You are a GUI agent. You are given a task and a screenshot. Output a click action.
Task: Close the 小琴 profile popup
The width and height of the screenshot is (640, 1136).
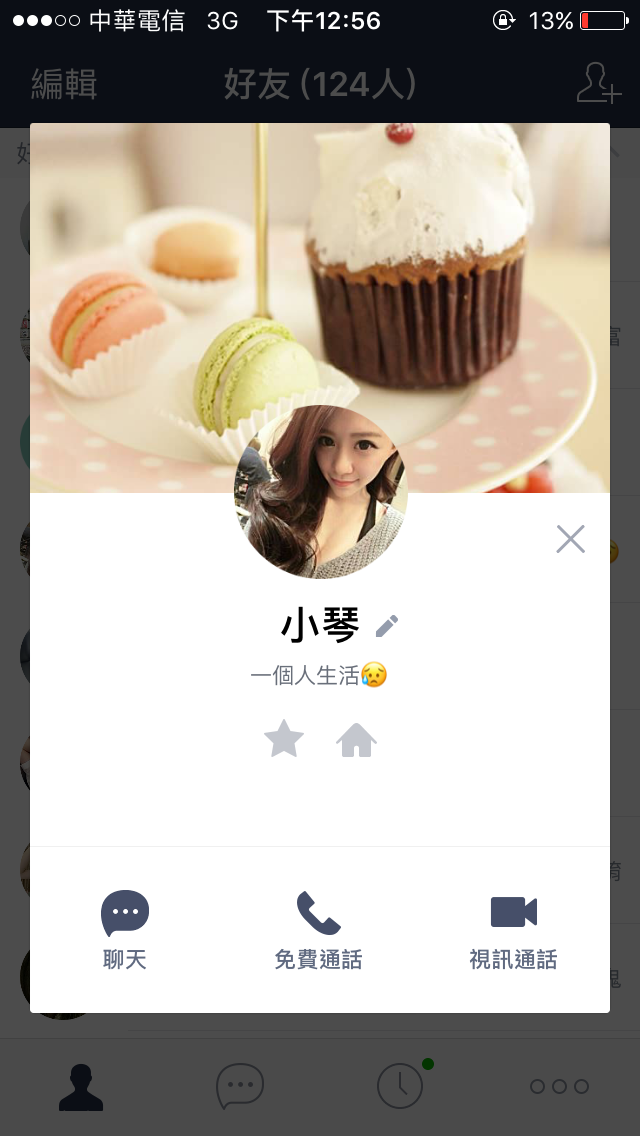570,539
